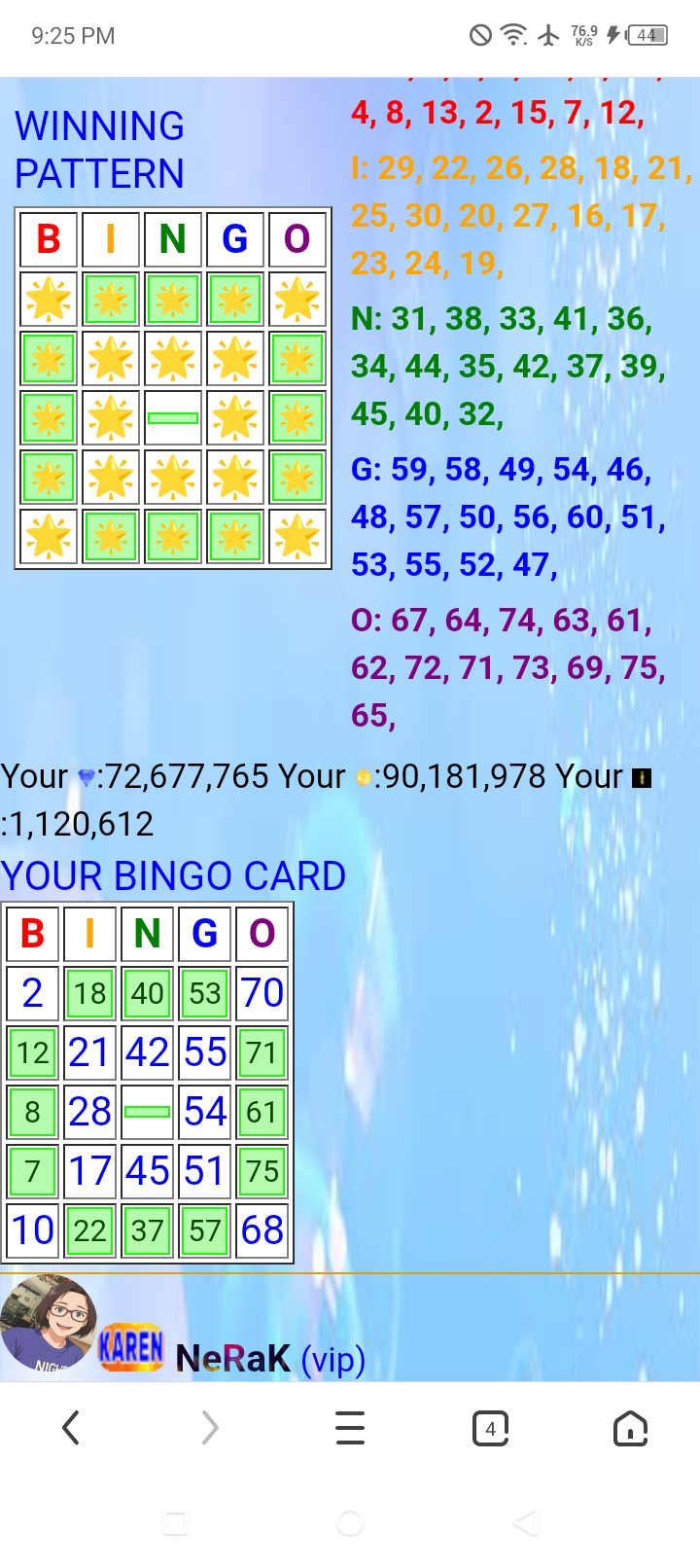
Task: Mark number 42 on your bingo card
Action: [148, 1052]
